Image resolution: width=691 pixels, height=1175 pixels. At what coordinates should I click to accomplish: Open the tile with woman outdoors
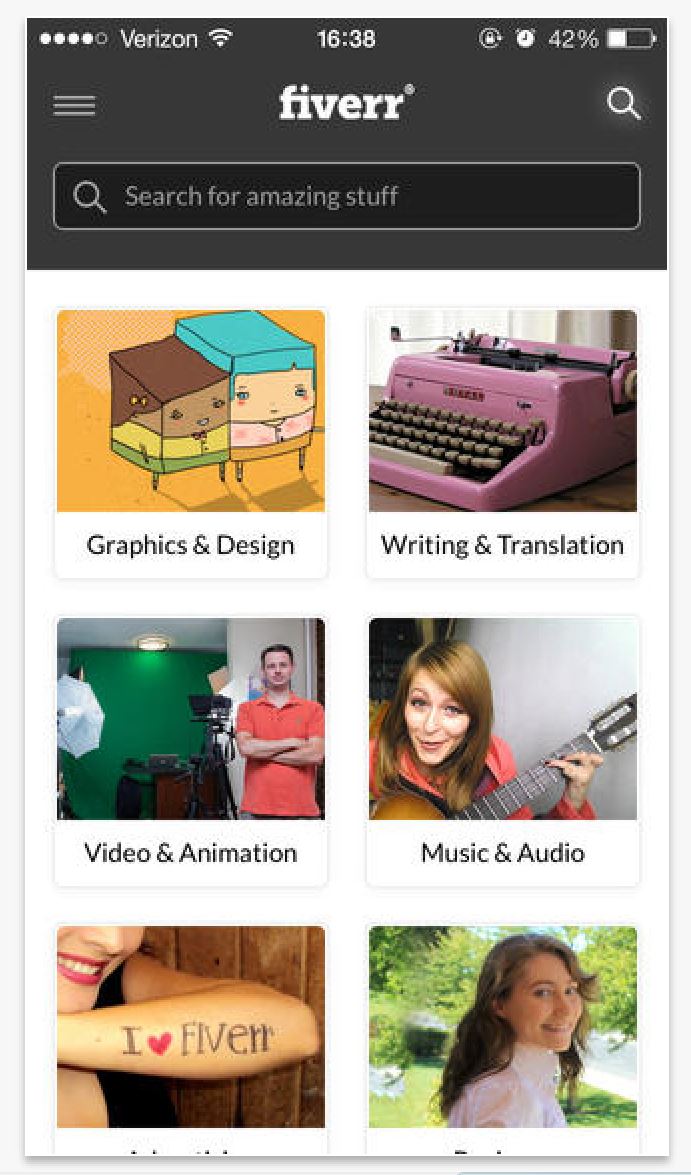(502, 1040)
